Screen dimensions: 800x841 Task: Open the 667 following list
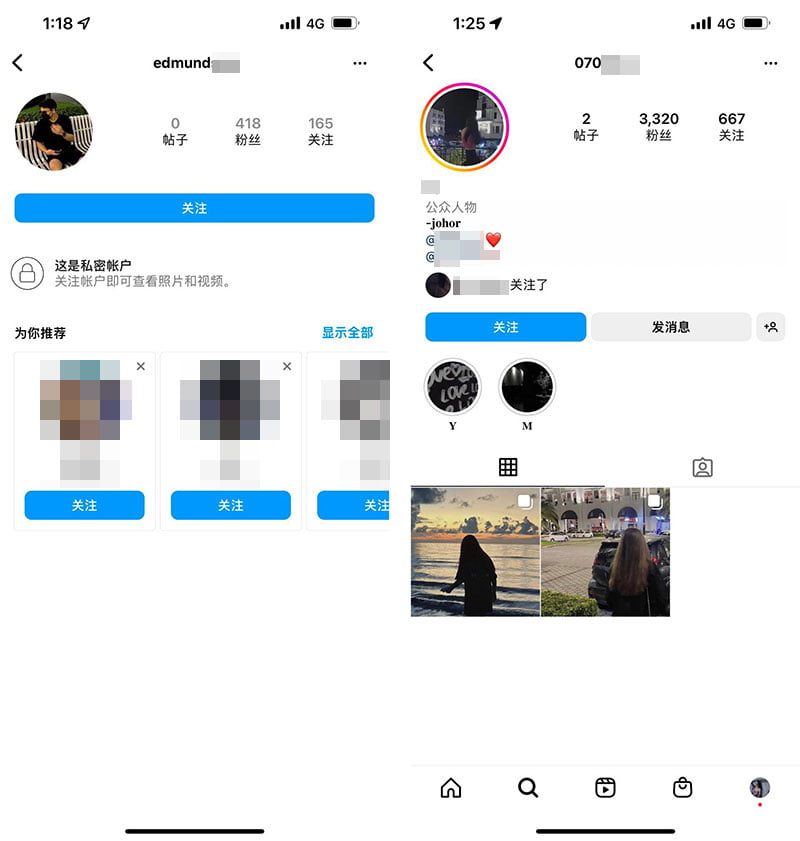click(731, 126)
